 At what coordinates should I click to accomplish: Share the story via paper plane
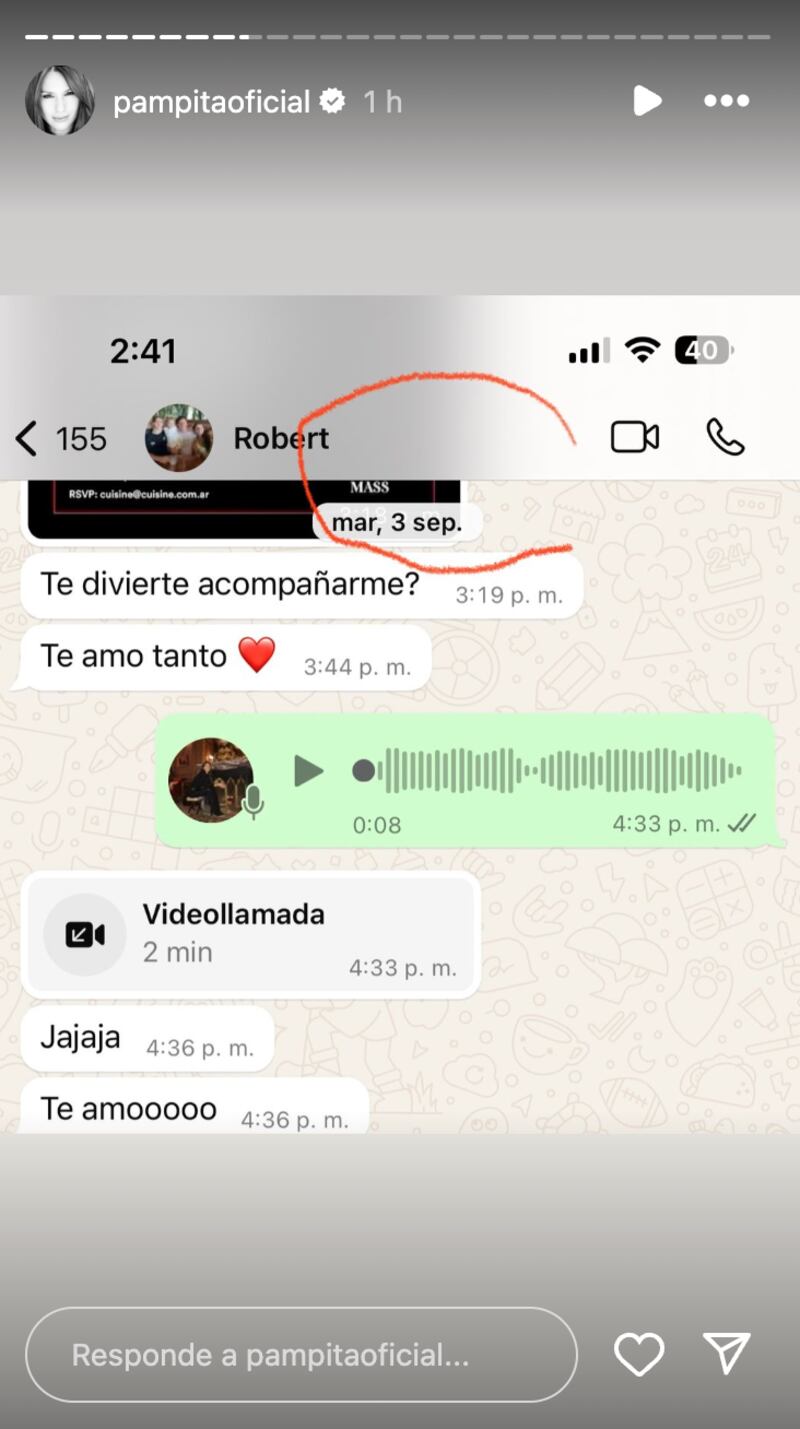[x=726, y=1354]
